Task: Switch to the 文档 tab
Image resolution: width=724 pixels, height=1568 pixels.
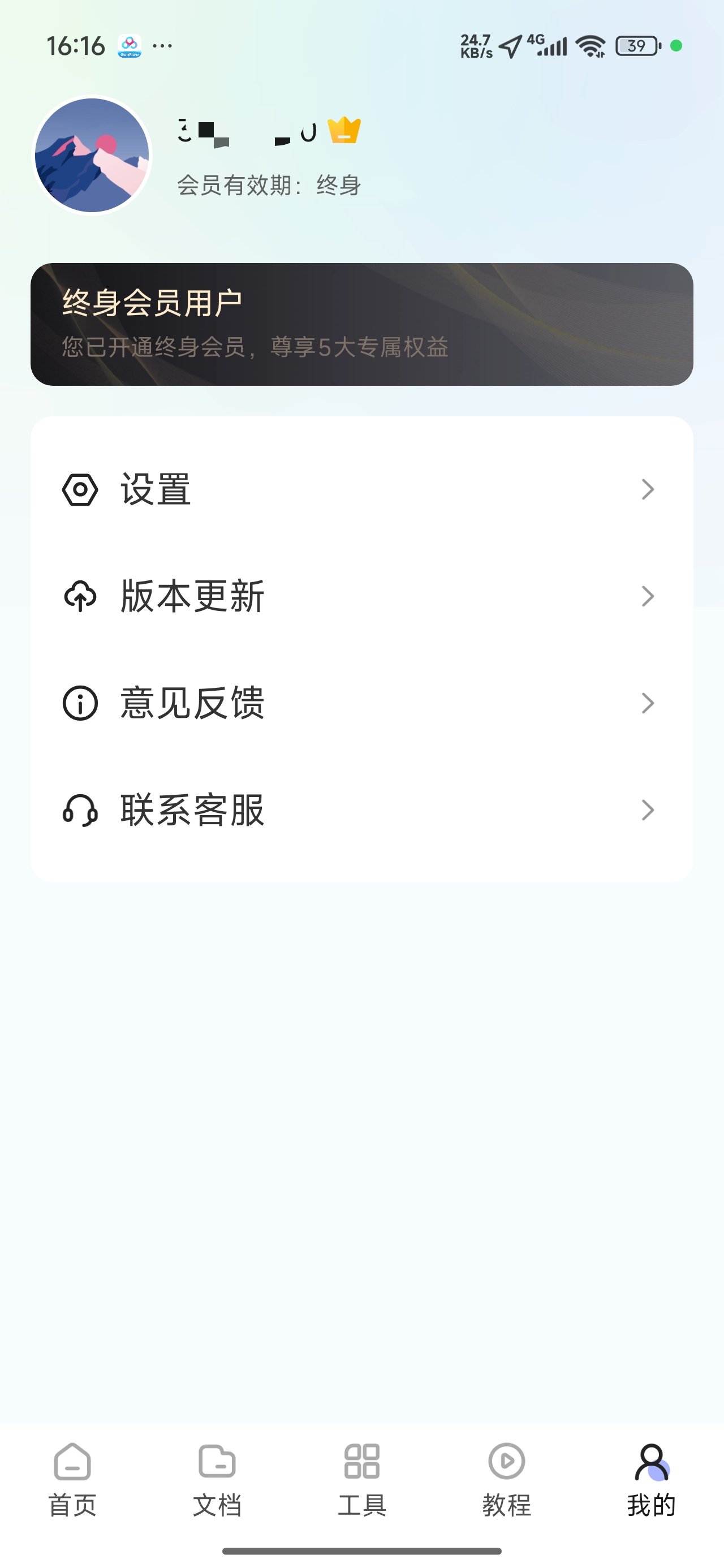Action: 217,1480
